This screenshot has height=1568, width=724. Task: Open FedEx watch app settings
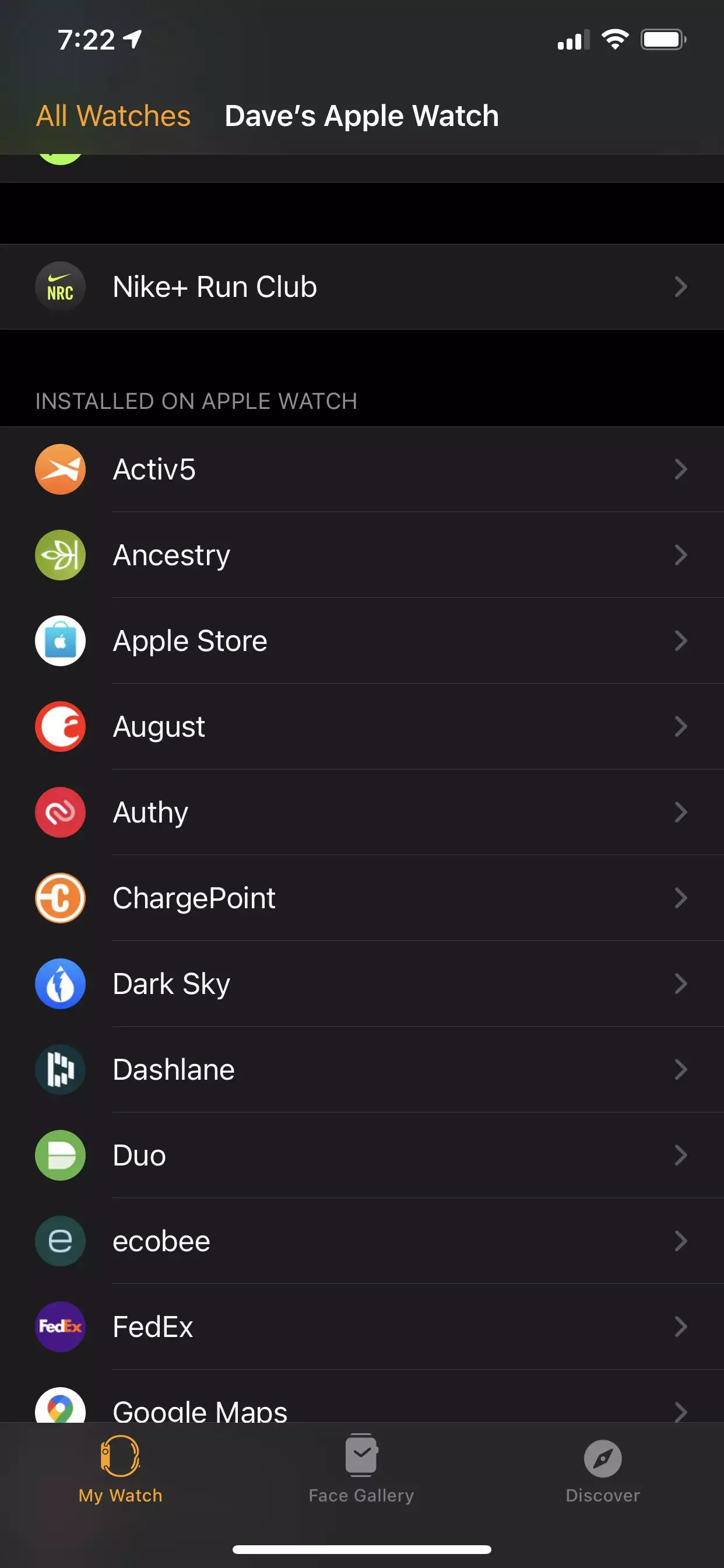pos(361,1327)
